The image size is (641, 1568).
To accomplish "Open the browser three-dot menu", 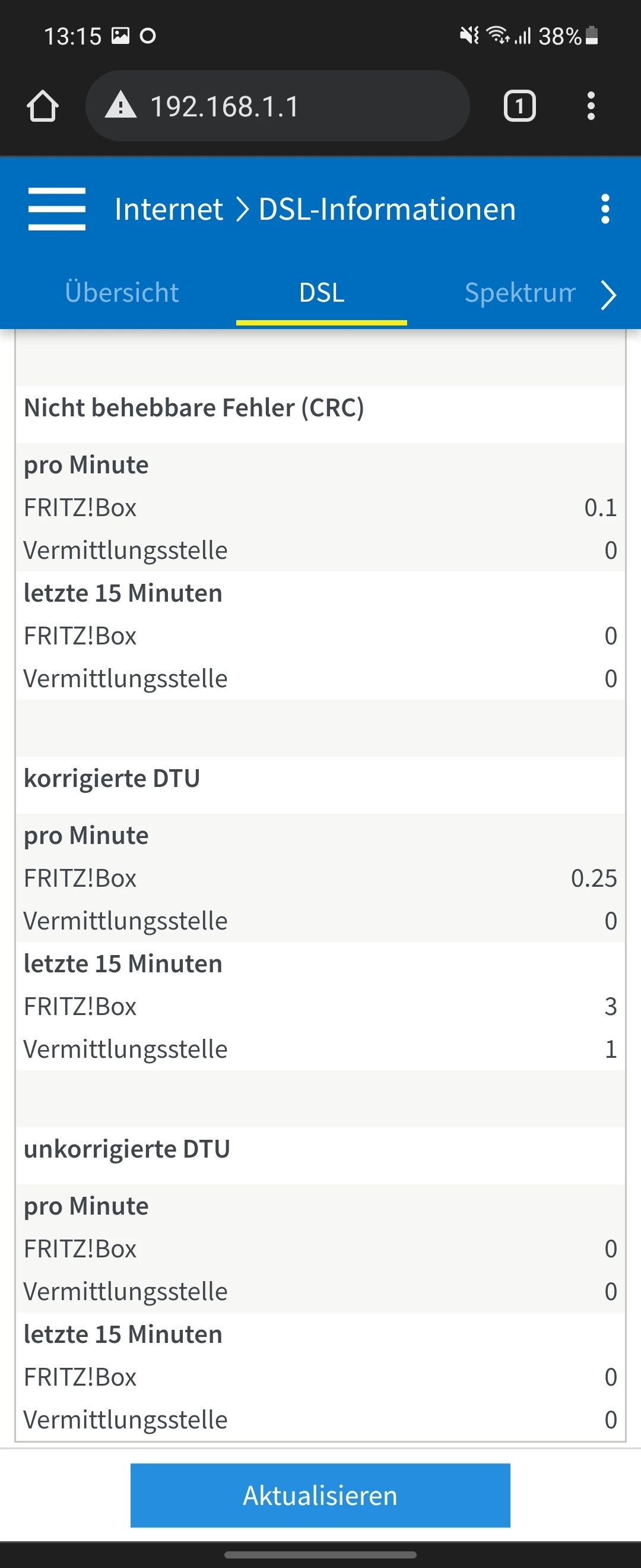I will coord(591,106).
